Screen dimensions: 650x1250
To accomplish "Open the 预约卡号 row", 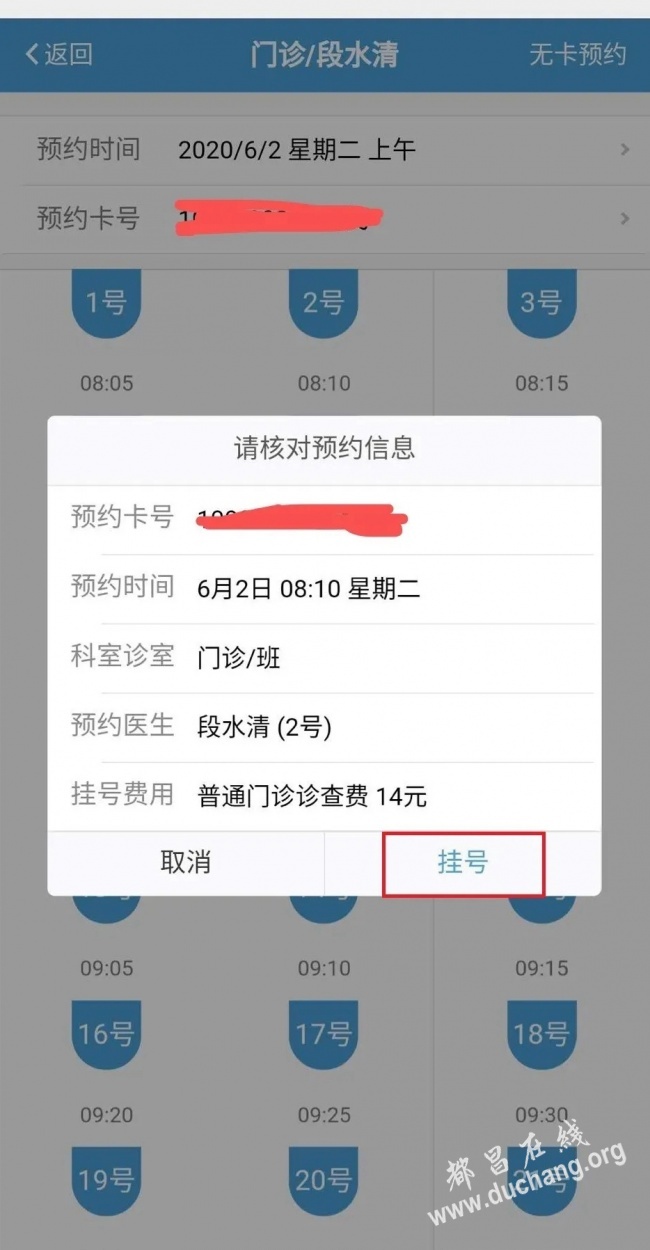I will (x=325, y=218).
